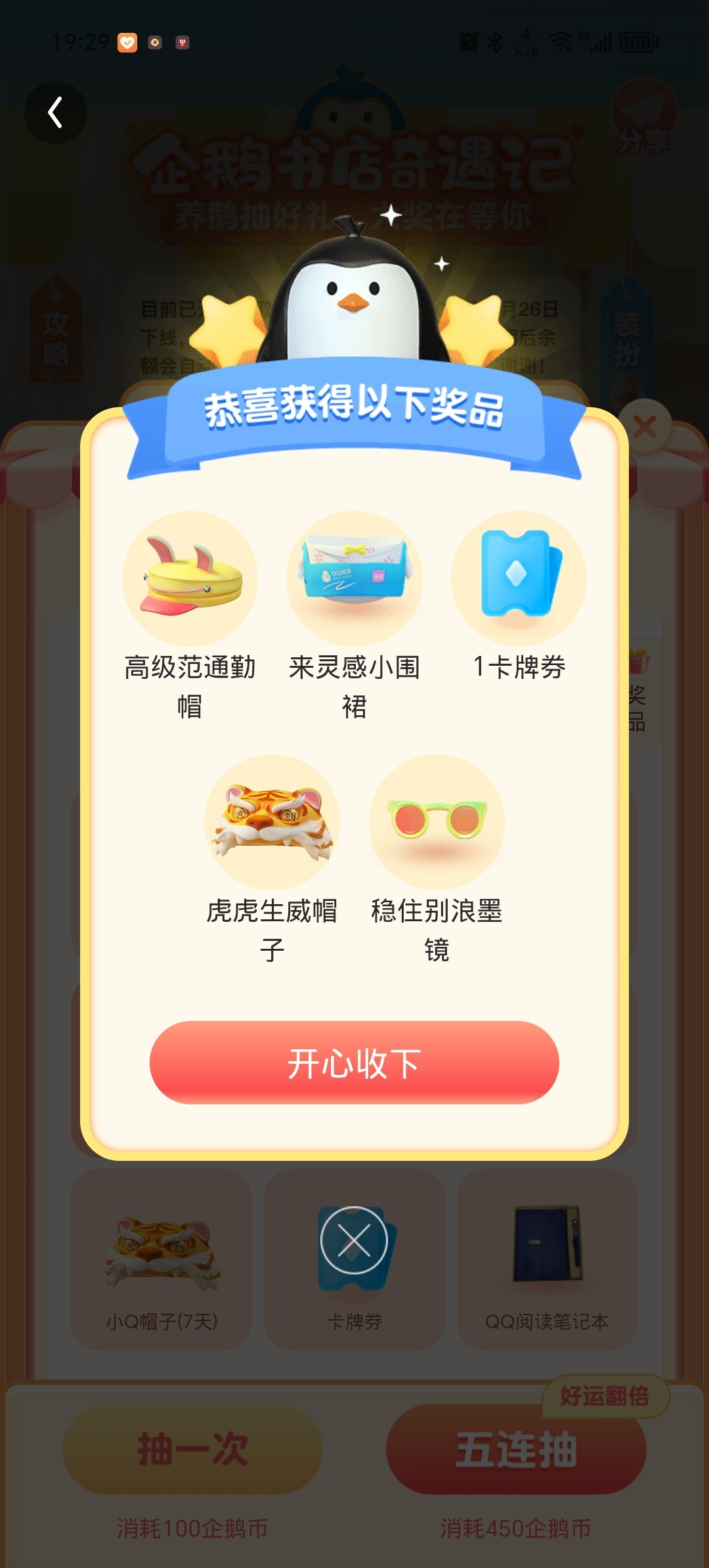The width and height of the screenshot is (709, 1568).
Task: Tap the 开心收下 button to accept the prizes
Action: [x=354, y=1062]
